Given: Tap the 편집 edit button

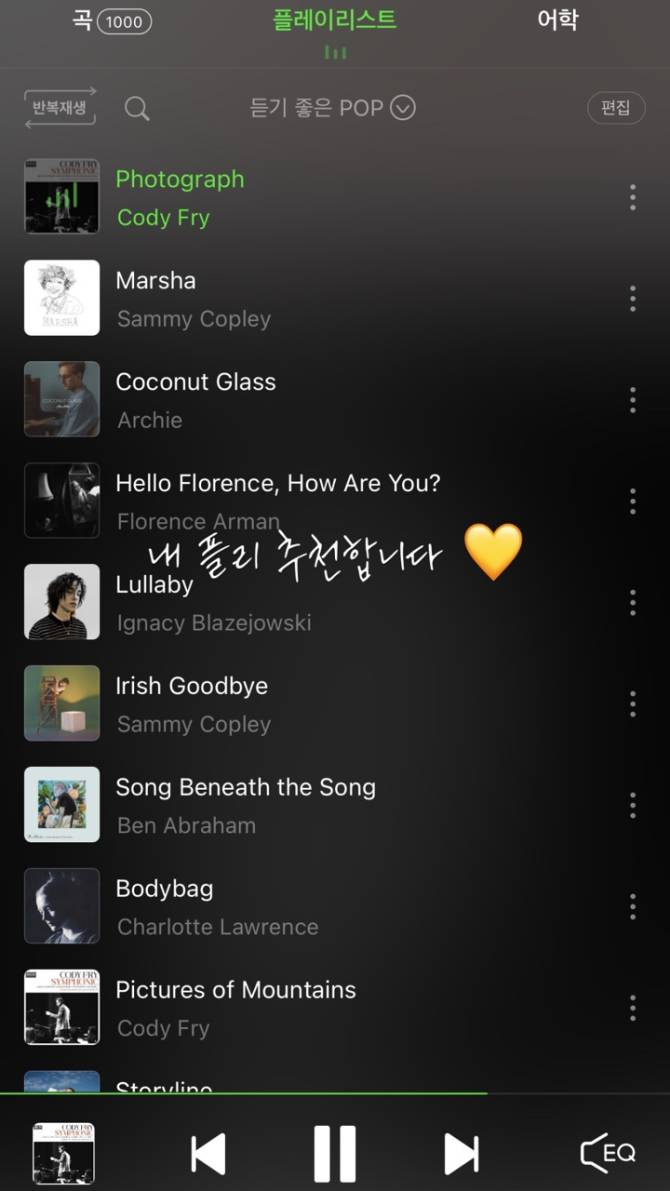Looking at the screenshot, I should 615,108.
